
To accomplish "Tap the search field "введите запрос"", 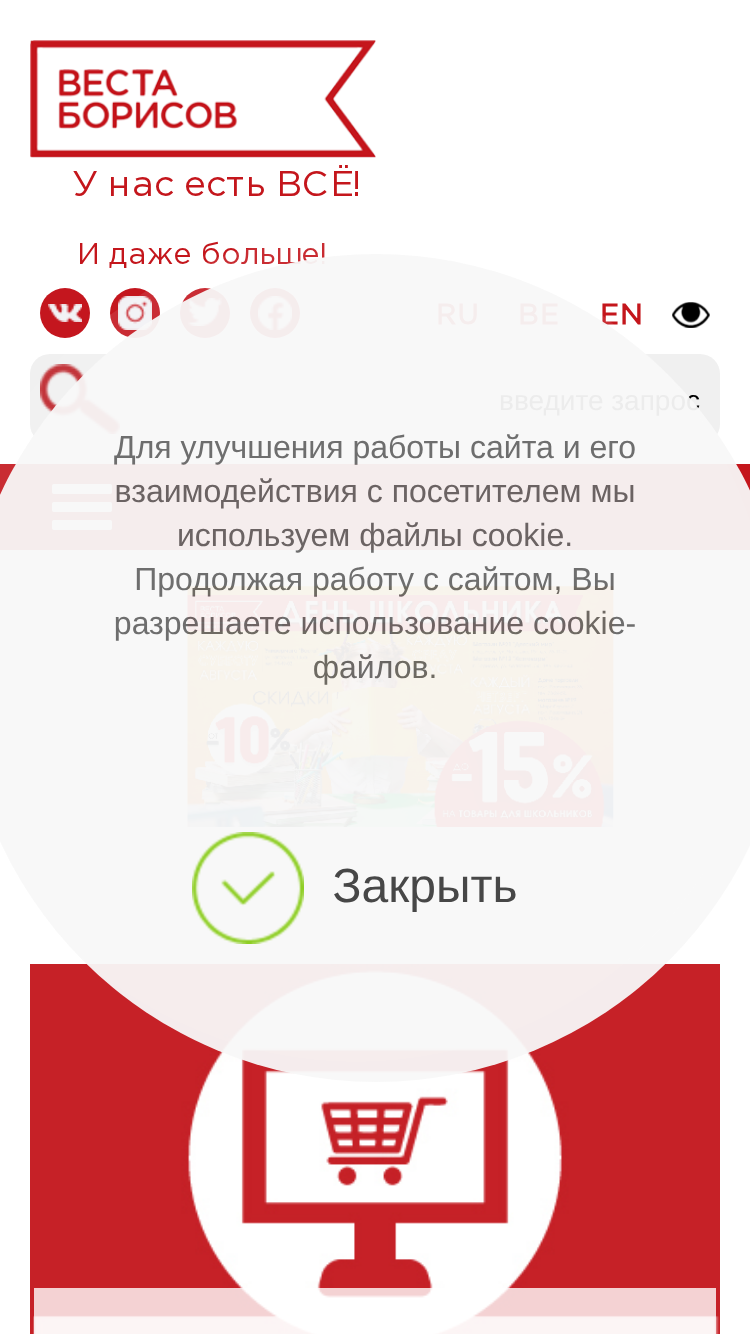I will 375,399.
